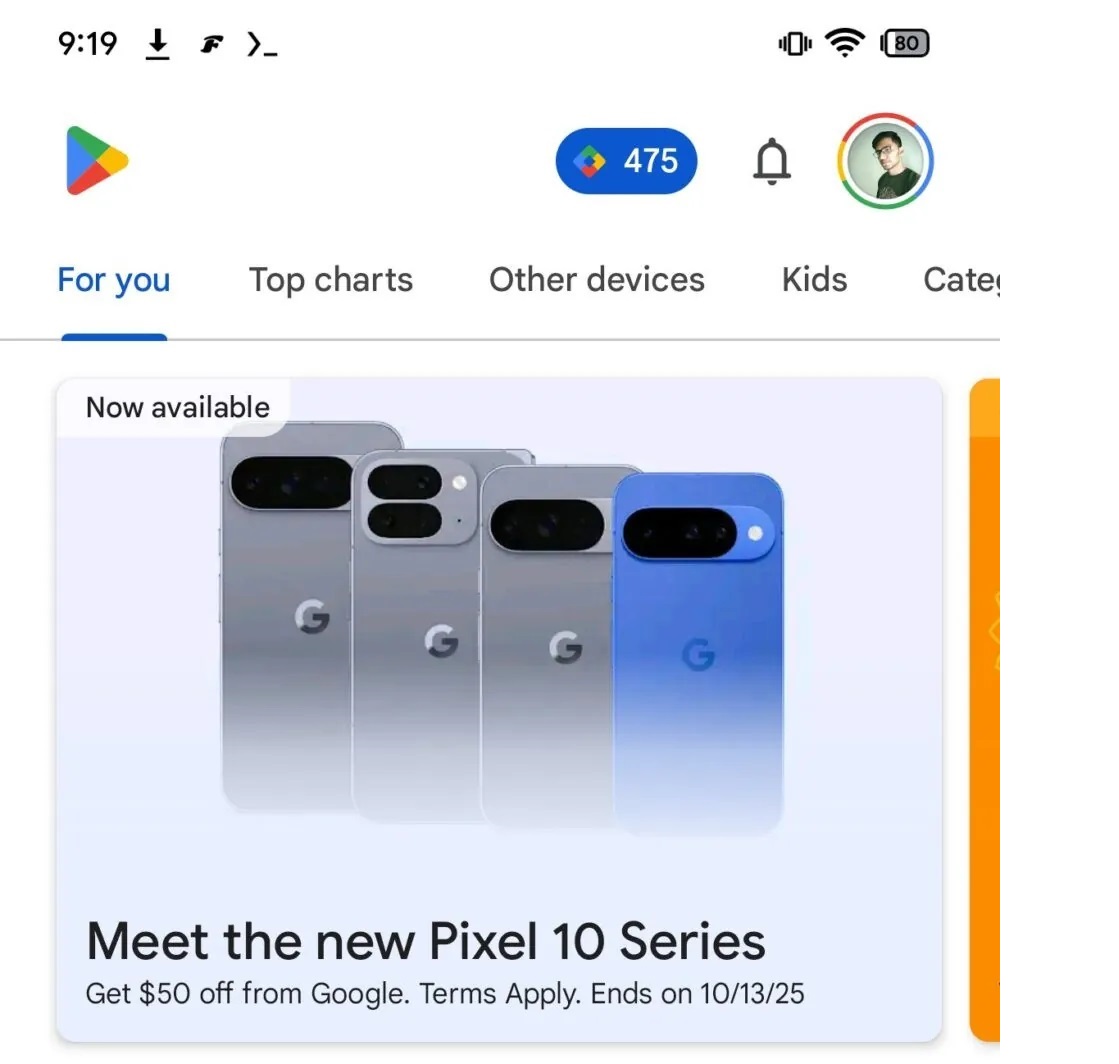This screenshot has width=1119, height=1064.
Task: Open the account profile picture
Action: click(x=885, y=161)
